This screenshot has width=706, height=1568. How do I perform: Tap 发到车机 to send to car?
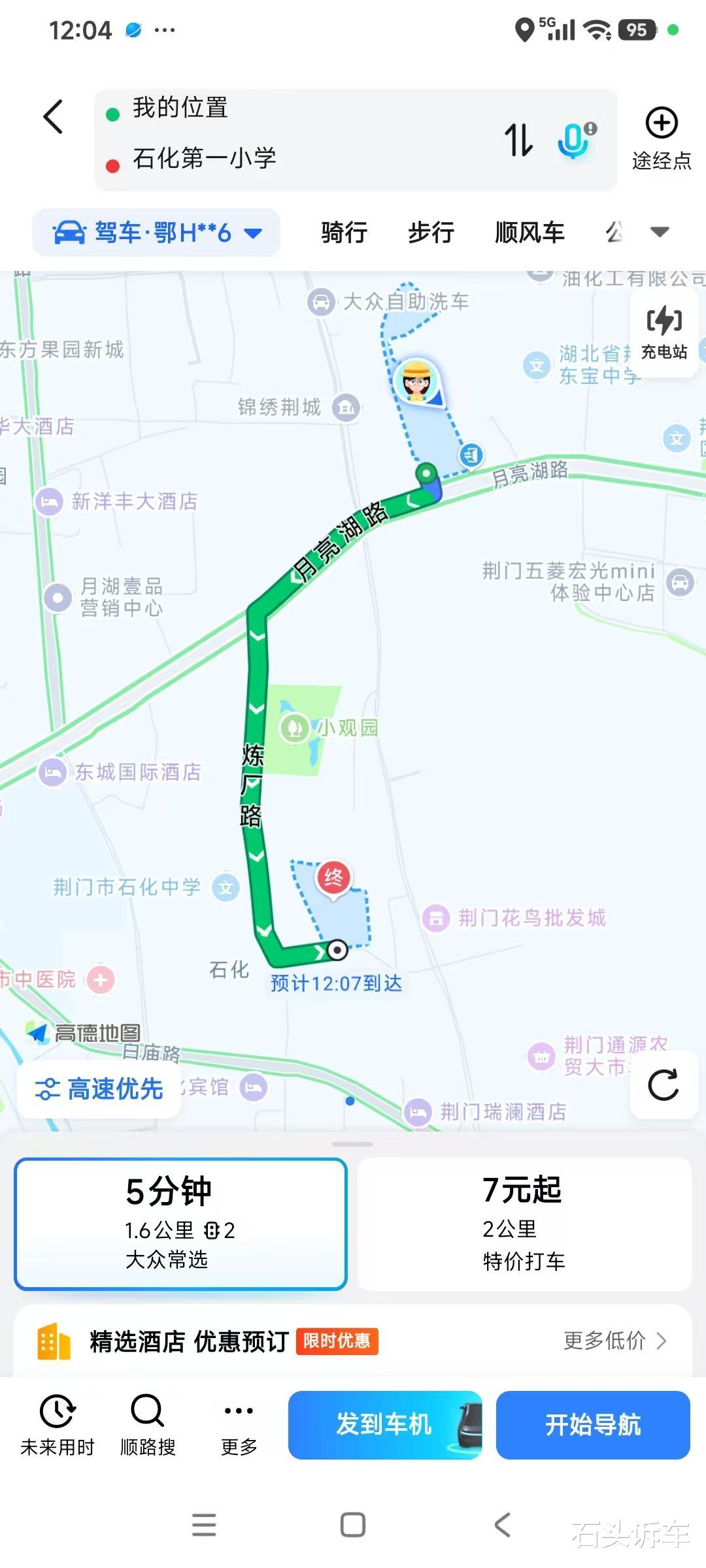[x=385, y=1425]
